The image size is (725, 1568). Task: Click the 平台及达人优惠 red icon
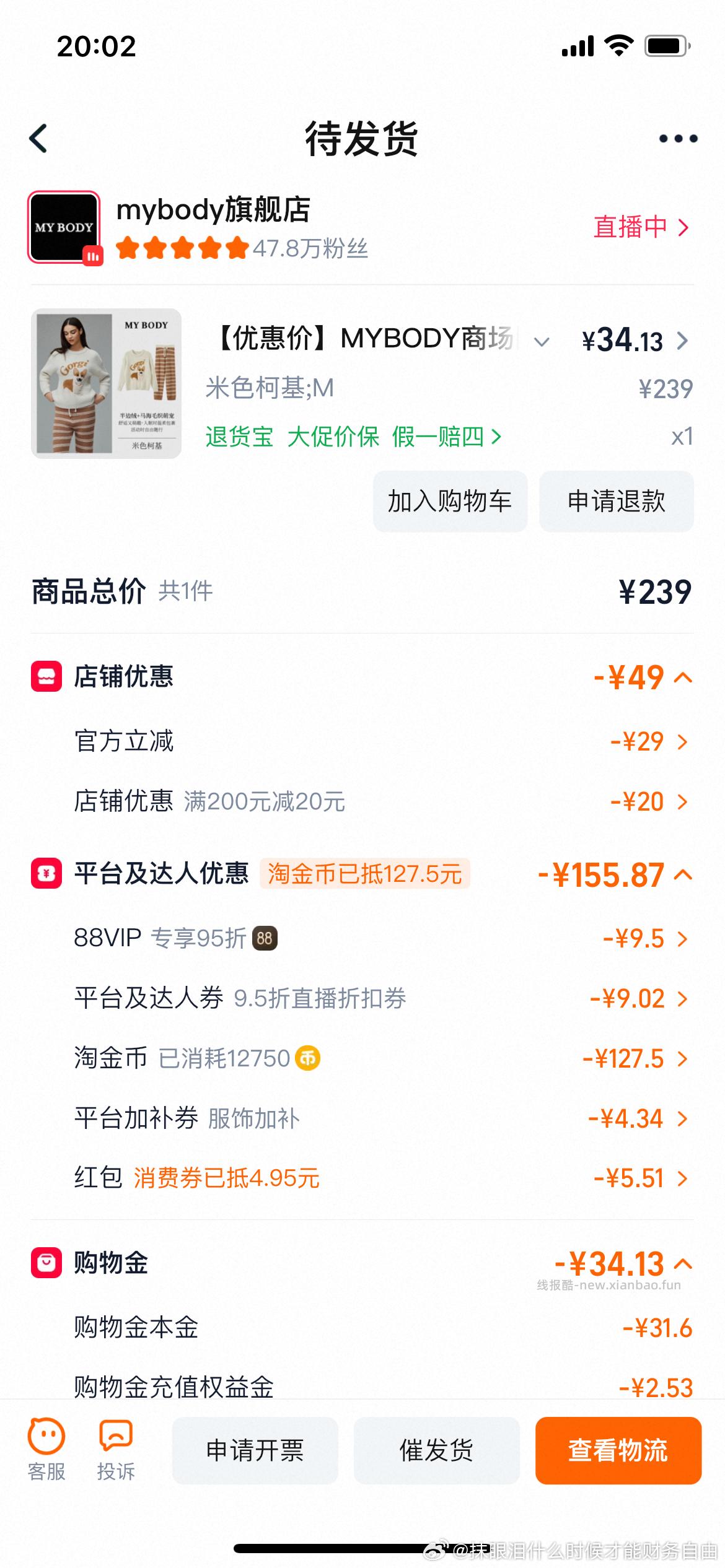click(x=46, y=874)
